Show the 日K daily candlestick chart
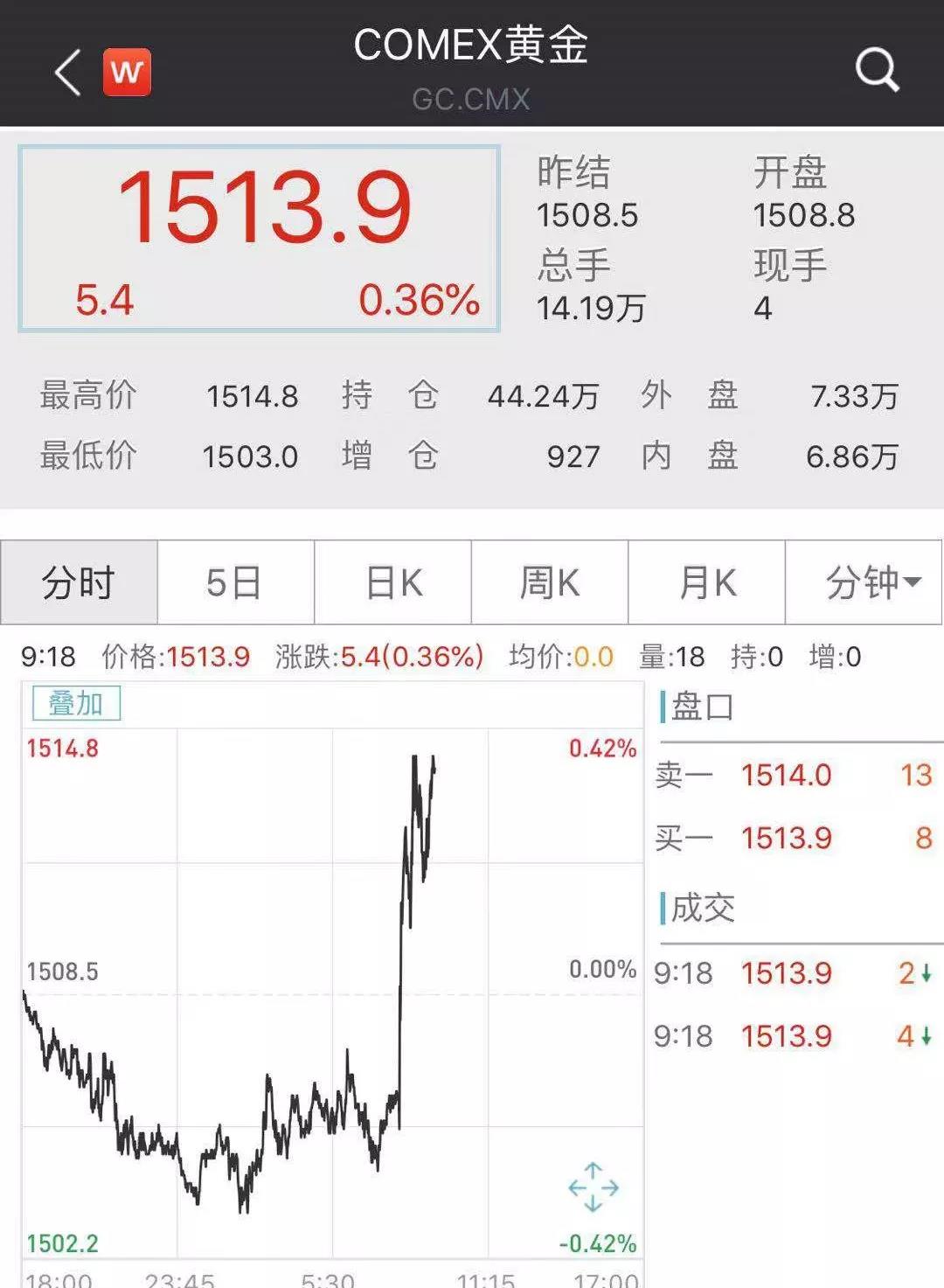This screenshot has height=1288, width=944. (392, 582)
